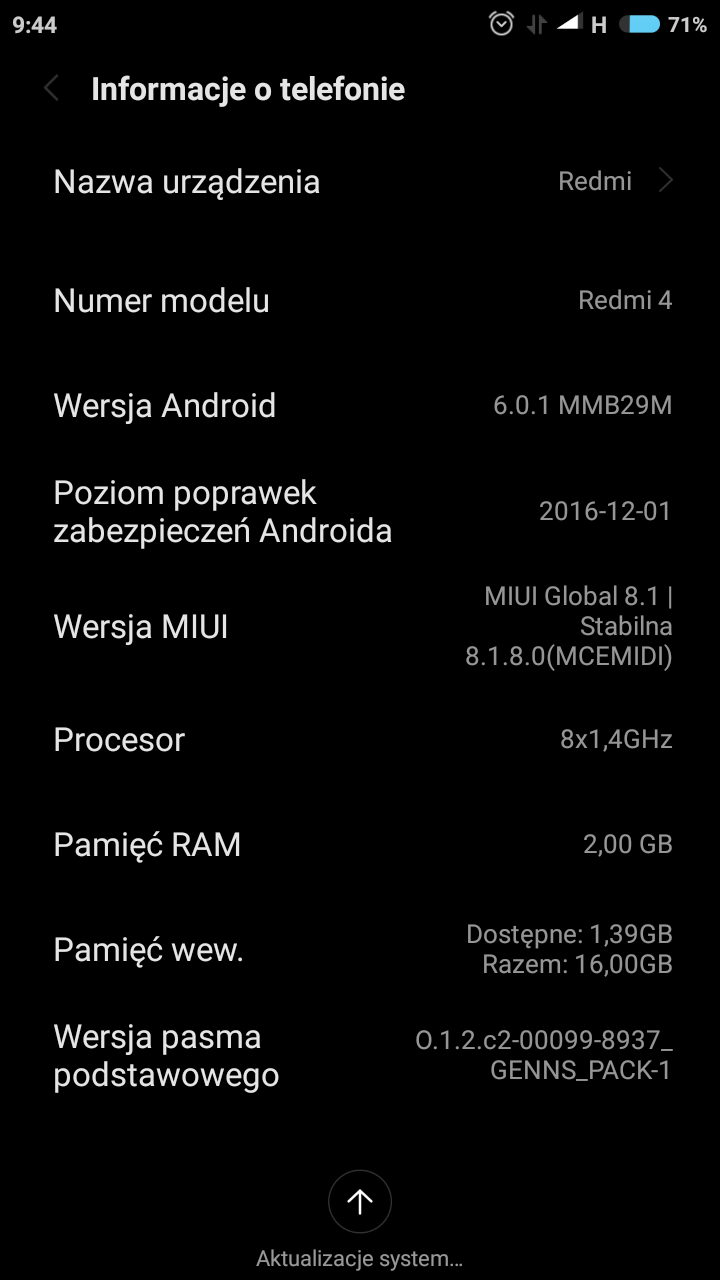Image resolution: width=720 pixels, height=1280 pixels.
Task: Tap the Wersja MIUI row
Action: [x=360, y=627]
